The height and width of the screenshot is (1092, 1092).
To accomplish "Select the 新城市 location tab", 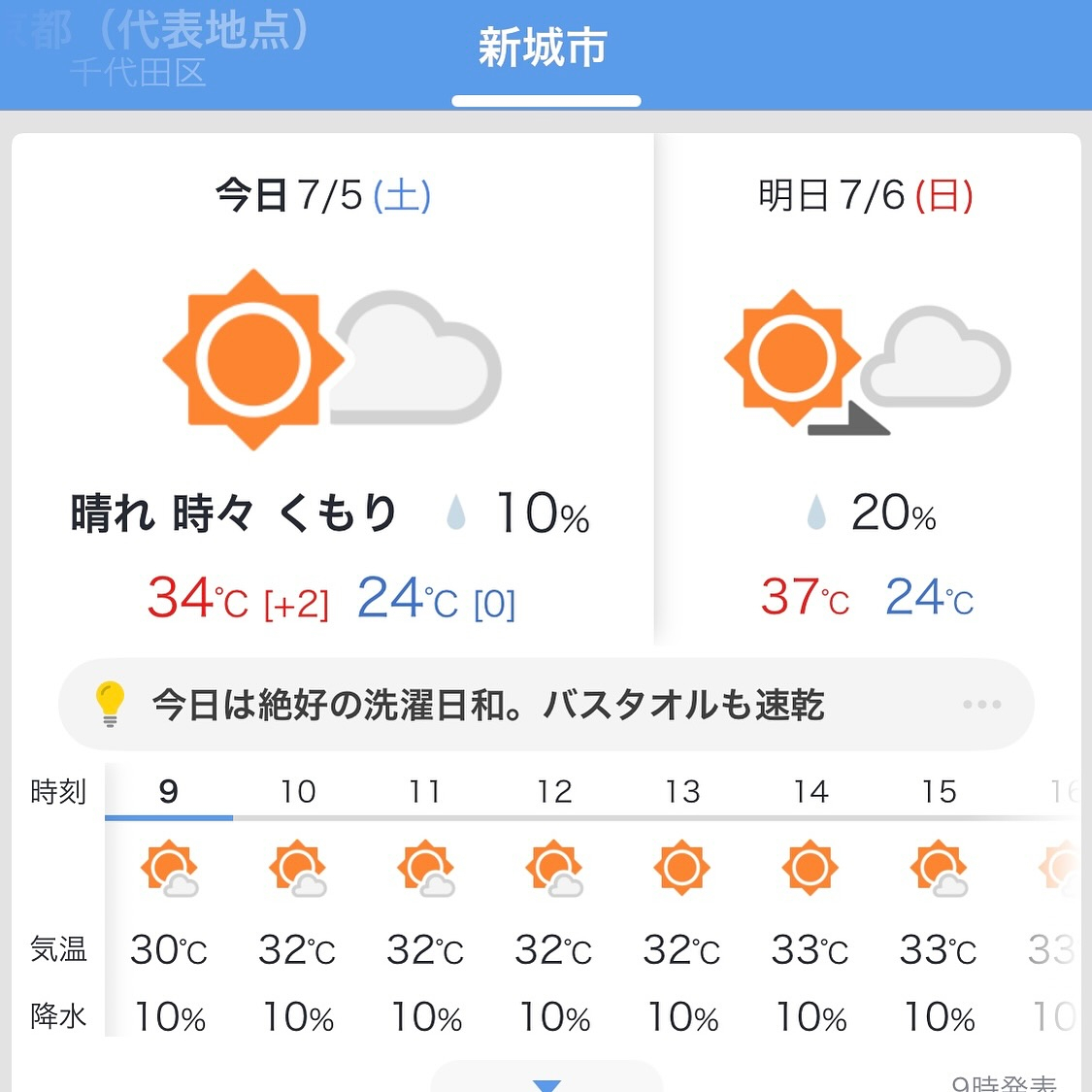I will [x=544, y=49].
